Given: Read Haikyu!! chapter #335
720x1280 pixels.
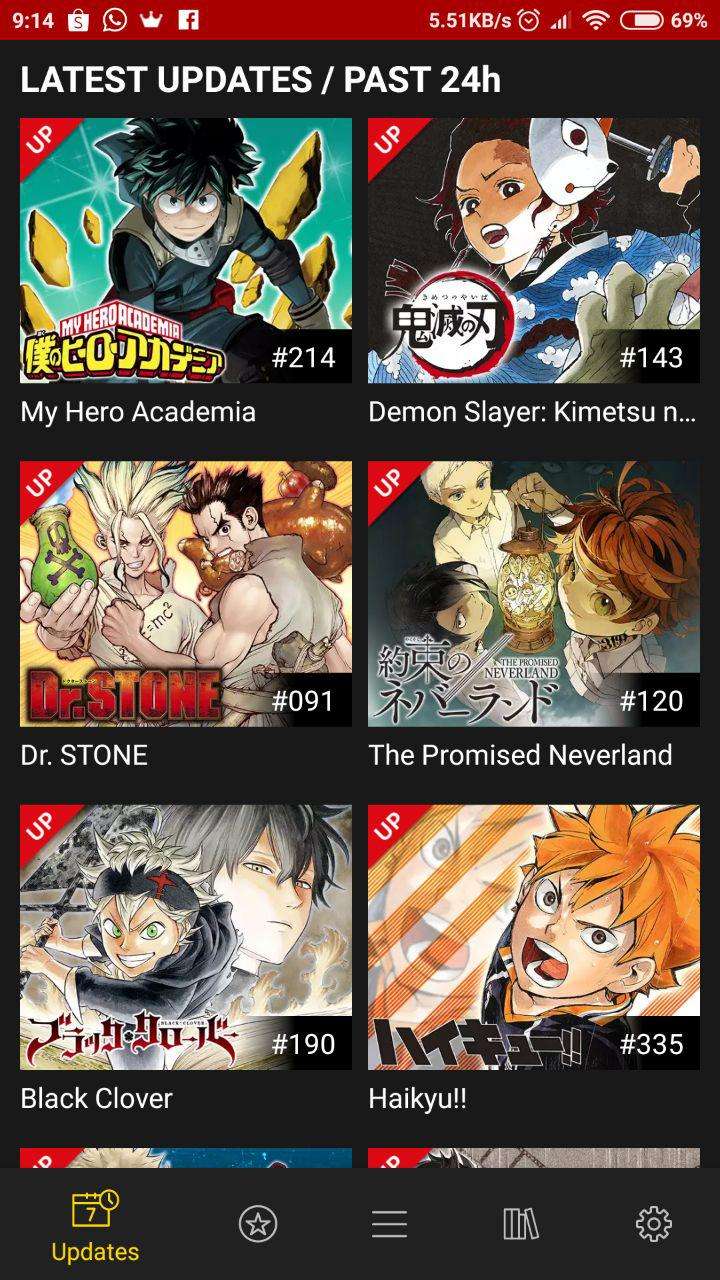Looking at the screenshot, I should [534, 937].
